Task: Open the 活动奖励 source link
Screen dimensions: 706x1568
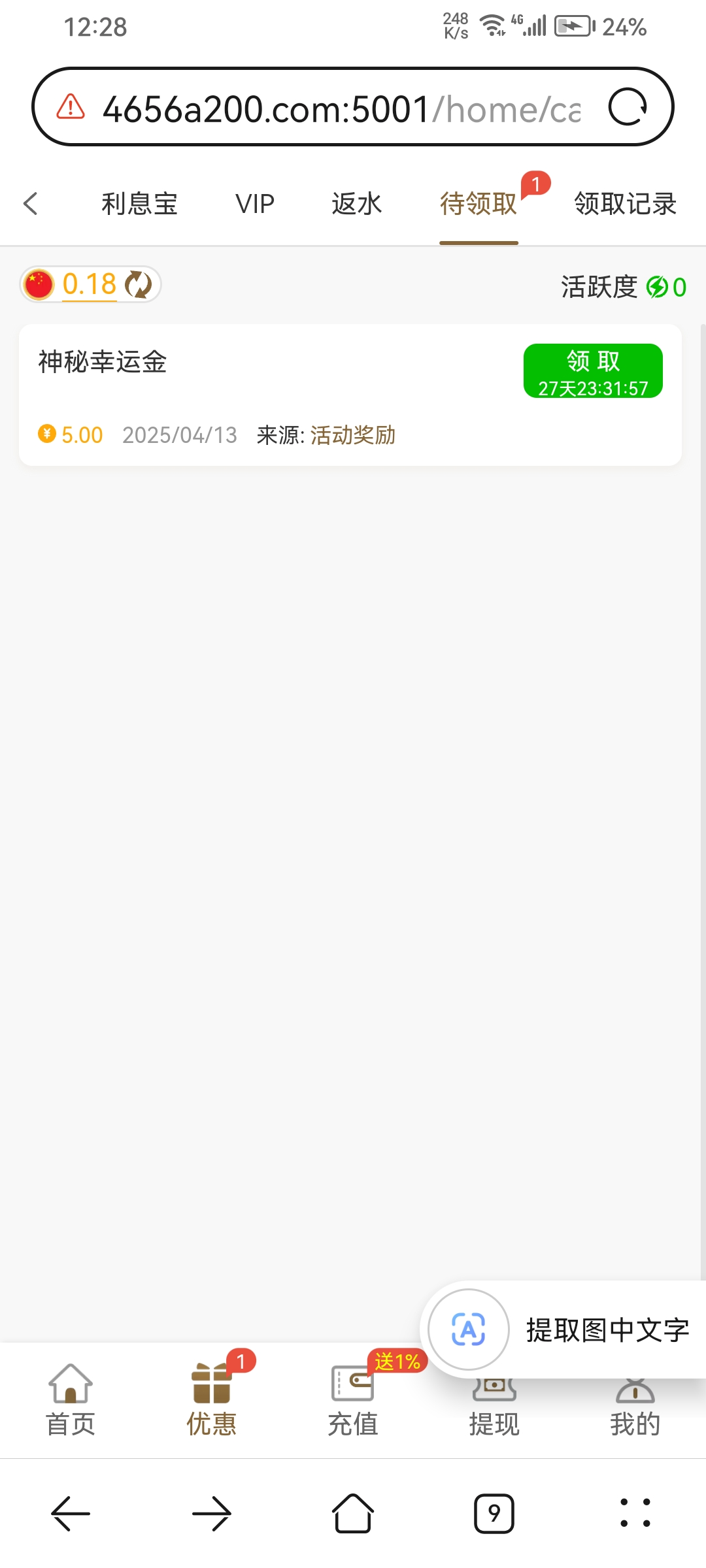Action: (x=353, y=435)
